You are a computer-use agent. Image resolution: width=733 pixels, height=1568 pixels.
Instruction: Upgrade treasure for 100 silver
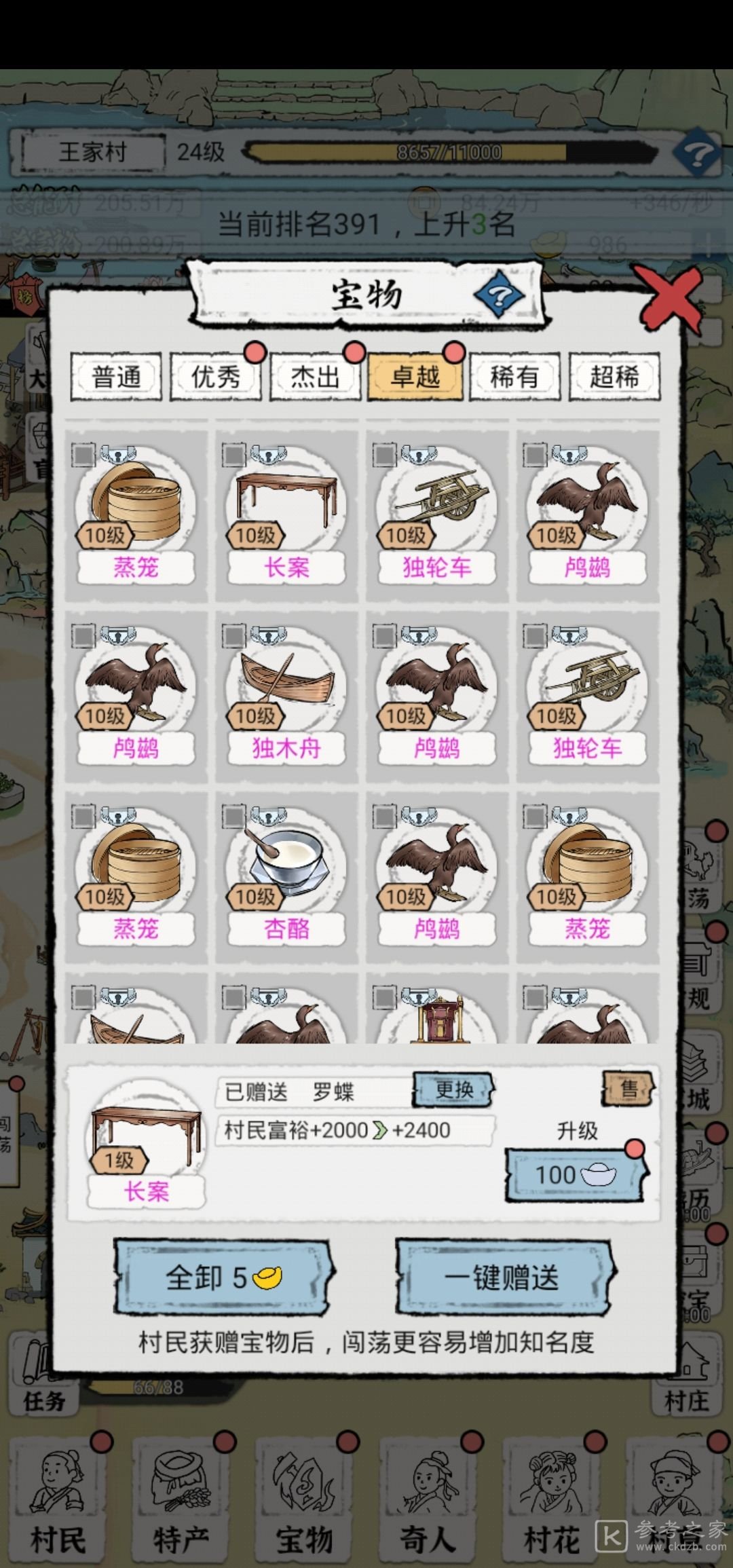(x=576, y=1175)
